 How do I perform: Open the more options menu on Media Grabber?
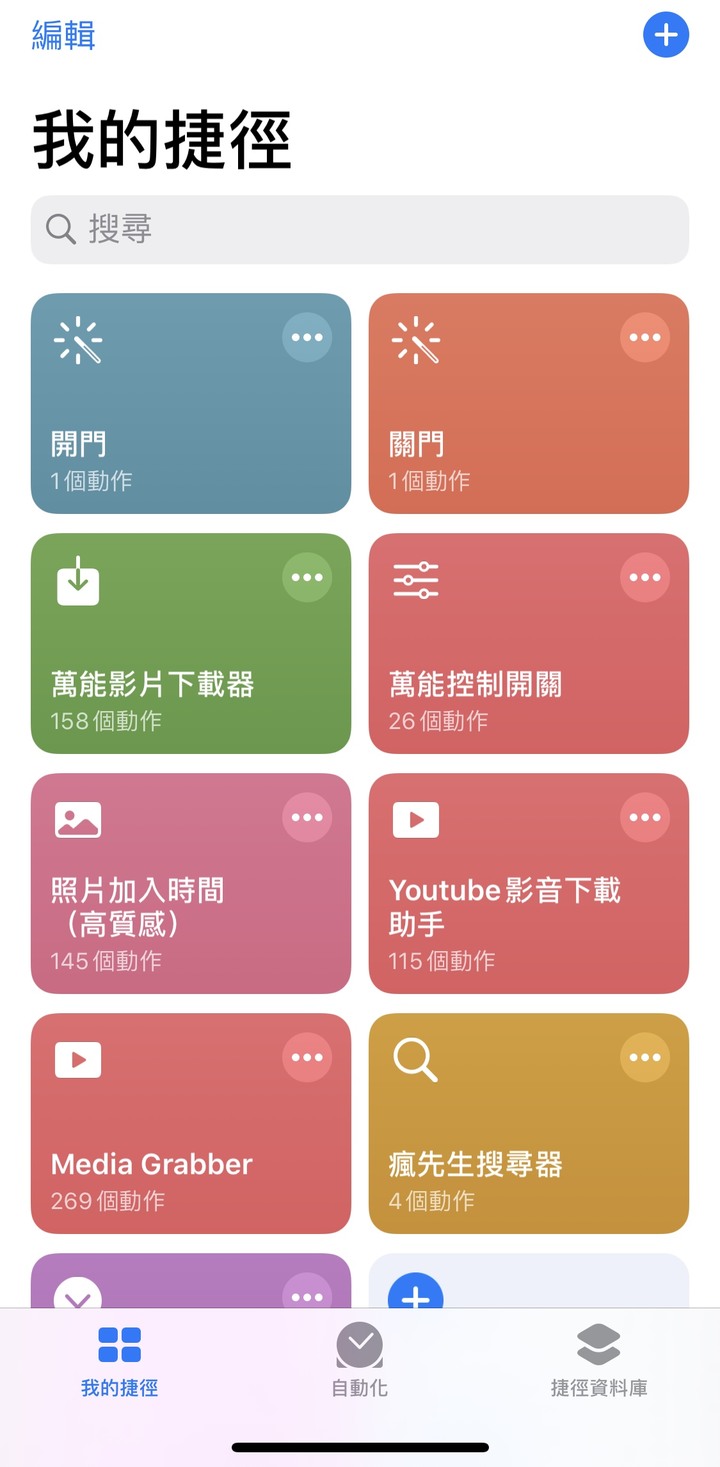click(307, 1057)
